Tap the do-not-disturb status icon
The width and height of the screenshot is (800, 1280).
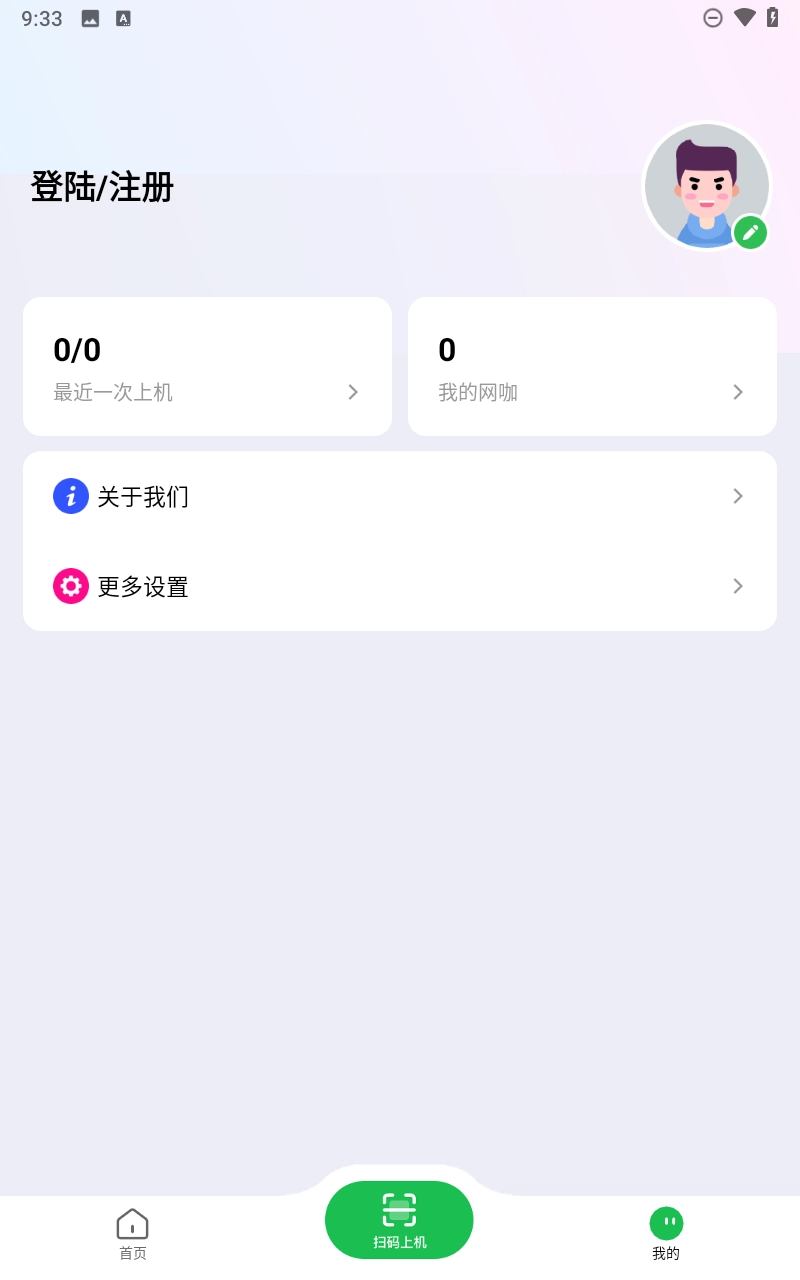(x=713, y=17)
